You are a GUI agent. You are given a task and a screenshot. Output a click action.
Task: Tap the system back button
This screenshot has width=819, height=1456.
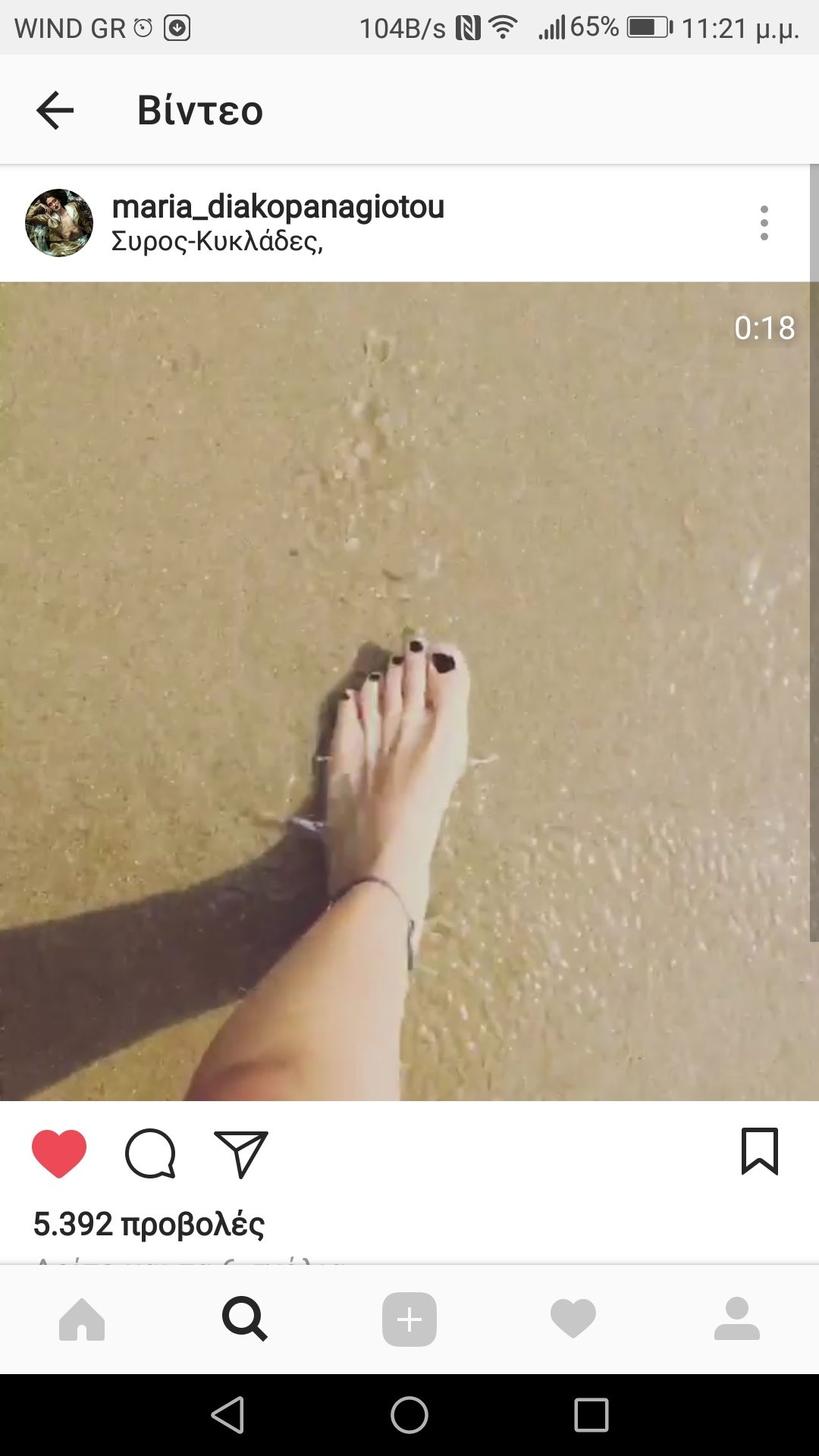[227, 1415]
